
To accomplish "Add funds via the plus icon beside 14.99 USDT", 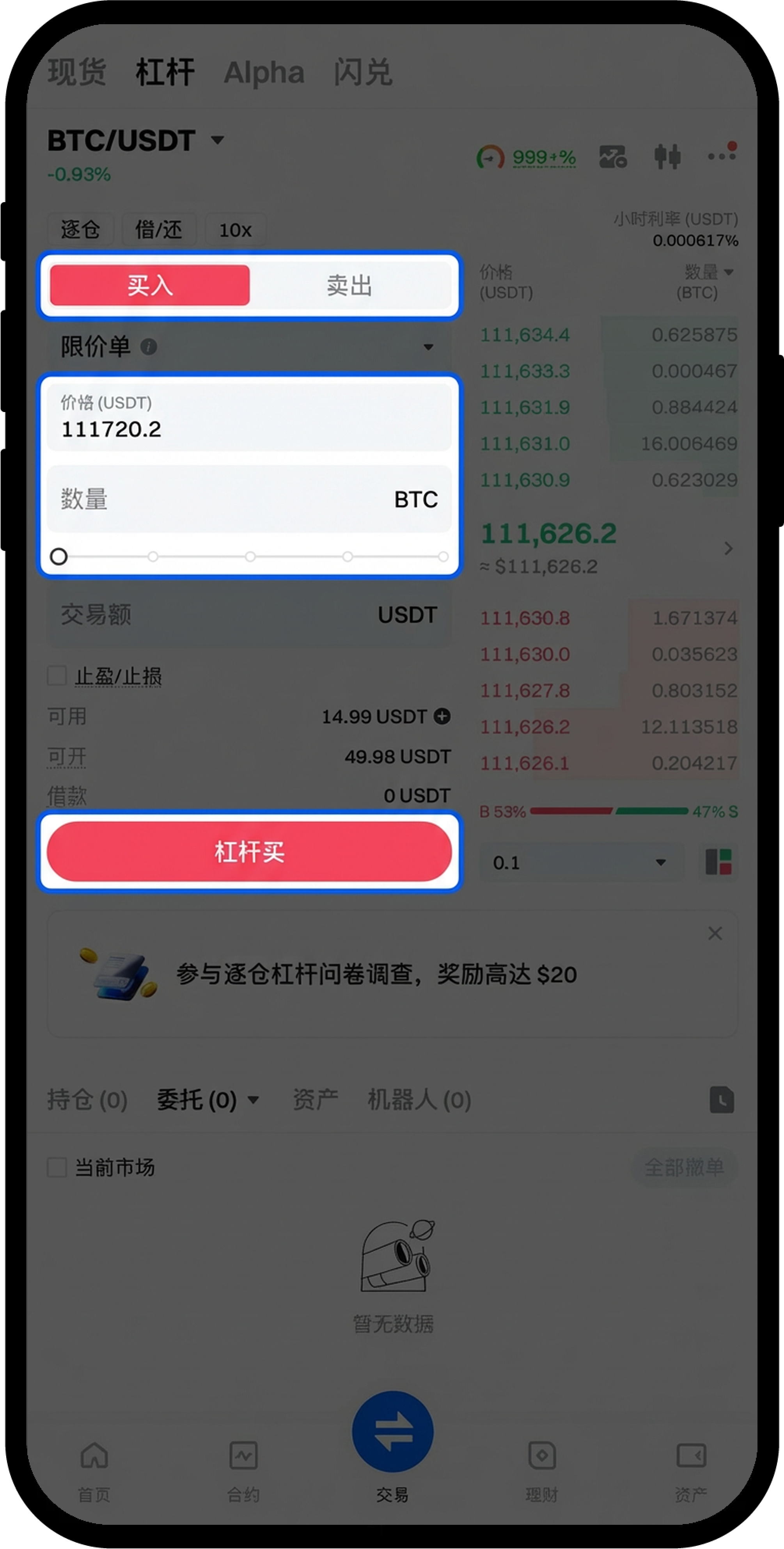I will (442, 716).
